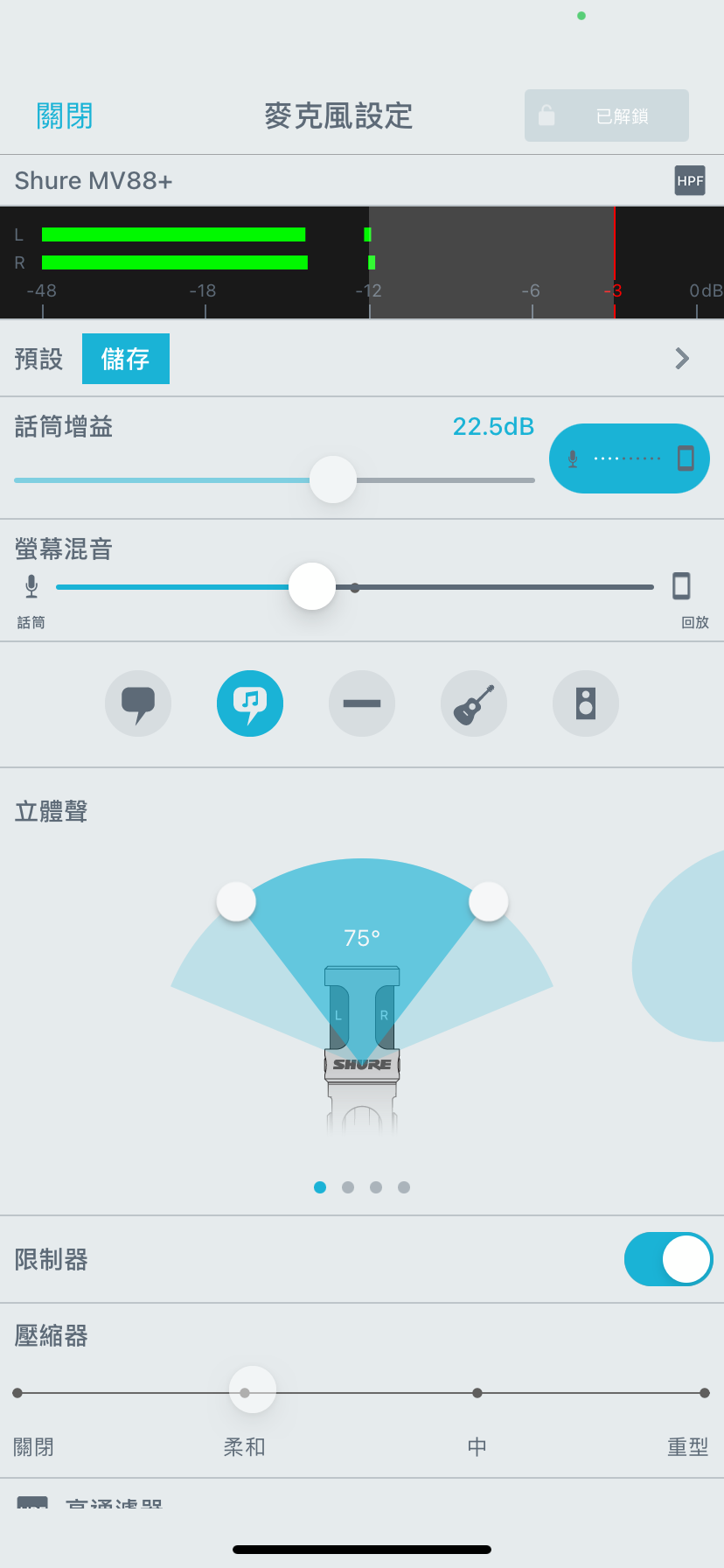Tap the left stereo width handle
The height and width of the screenshot is (1568, 724).
tap(236, 901)
